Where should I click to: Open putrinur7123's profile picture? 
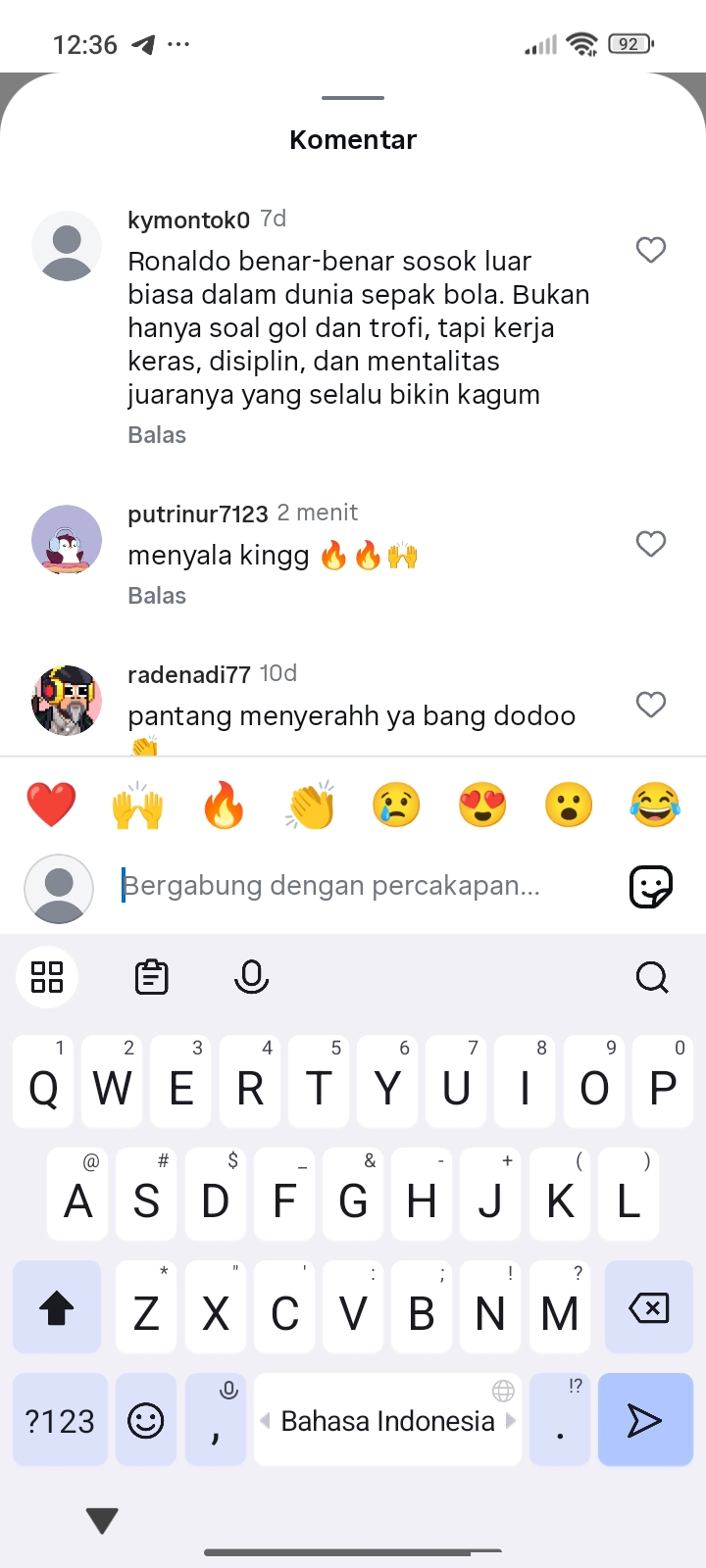coord(67,540)
